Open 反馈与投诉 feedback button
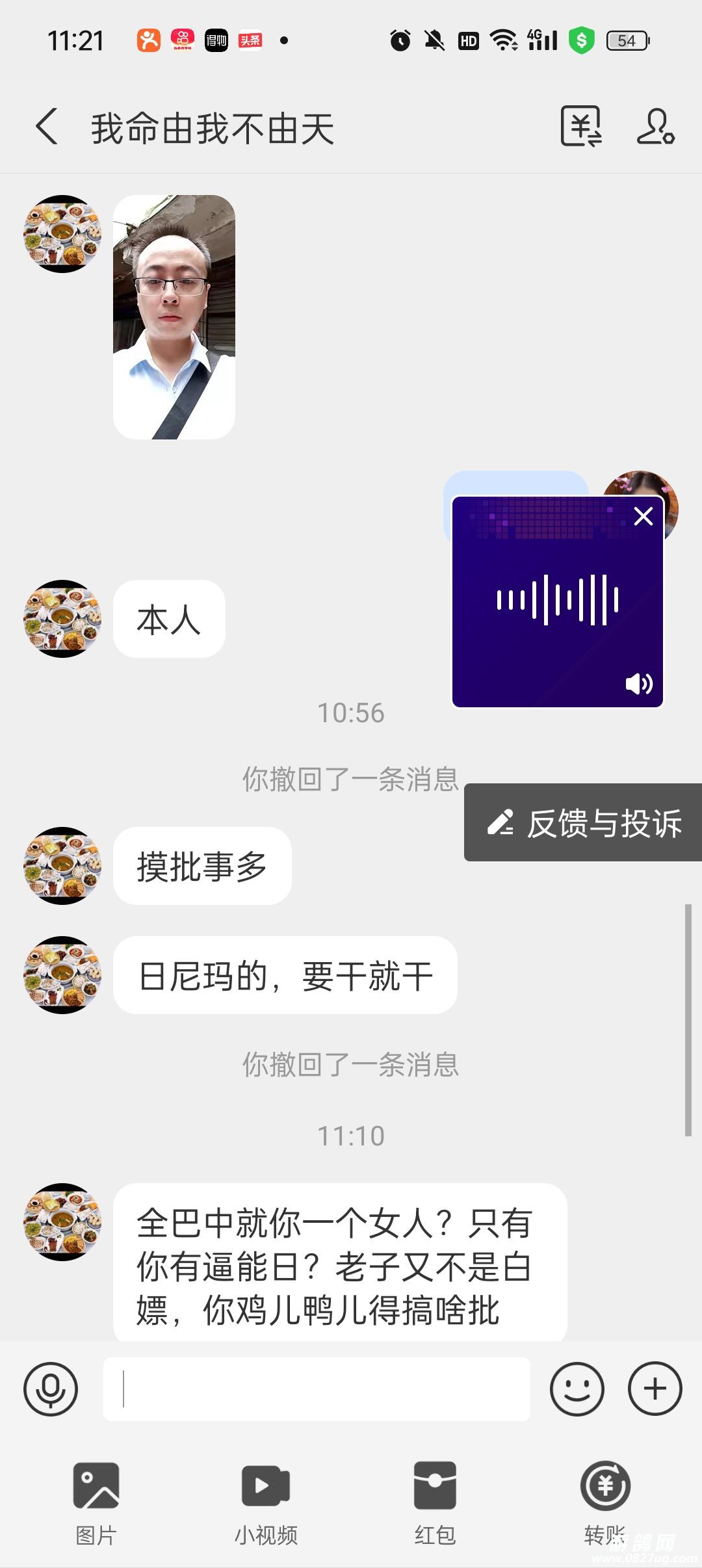Image resolution: width=702 pixels, height=1568 pixels. (x=584, y=823)
